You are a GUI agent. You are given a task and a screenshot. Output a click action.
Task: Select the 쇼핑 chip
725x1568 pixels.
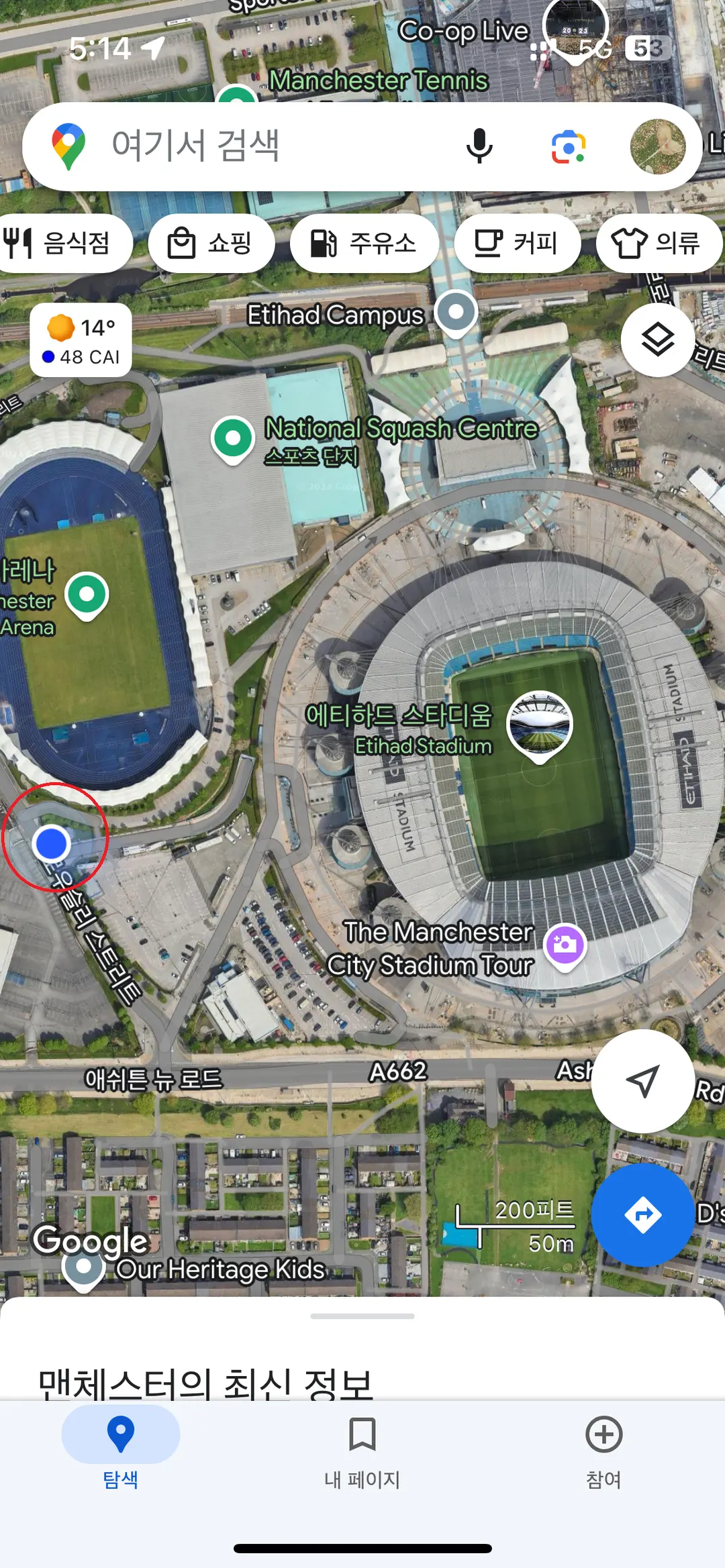211,243
